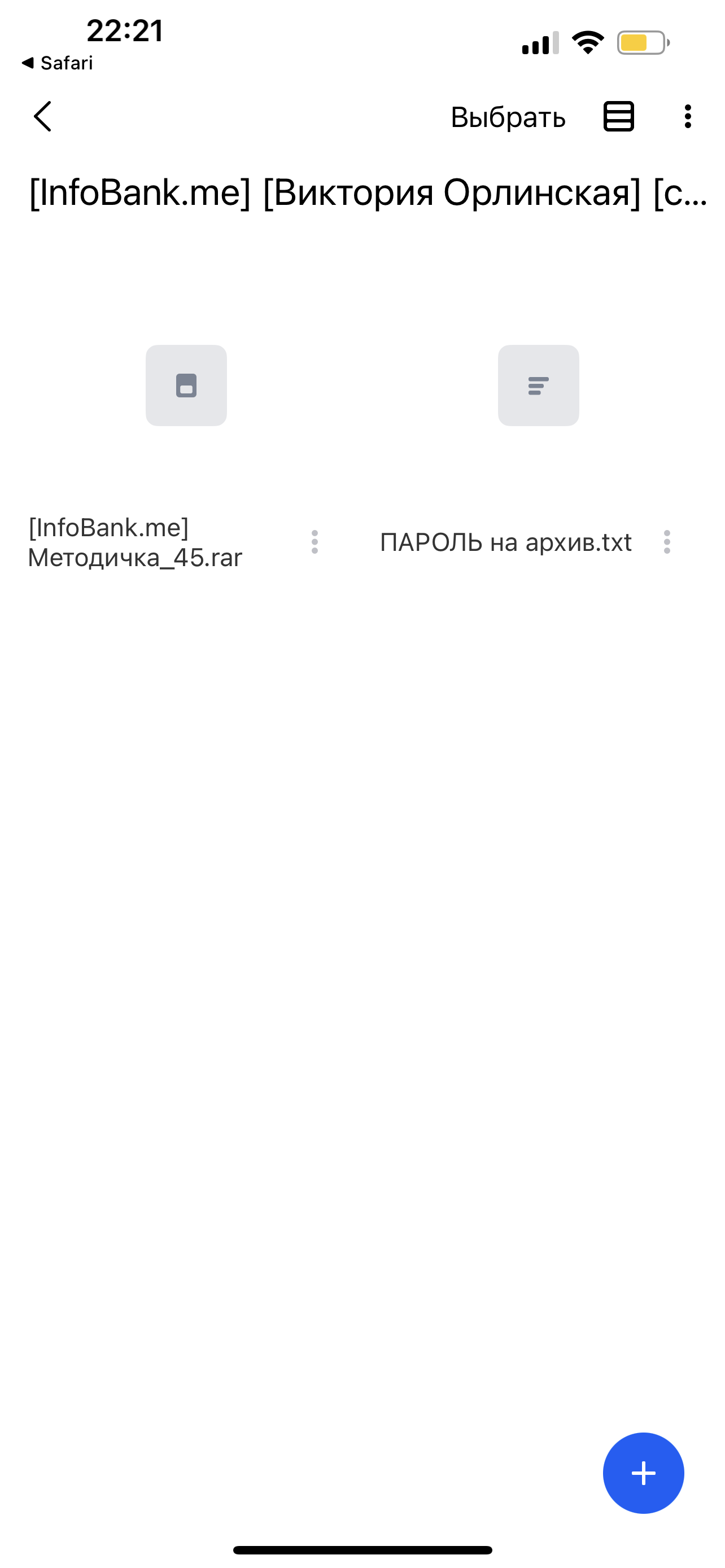Tap the Выбрать button
The image size is (725, 1568).
pos(508,117)
